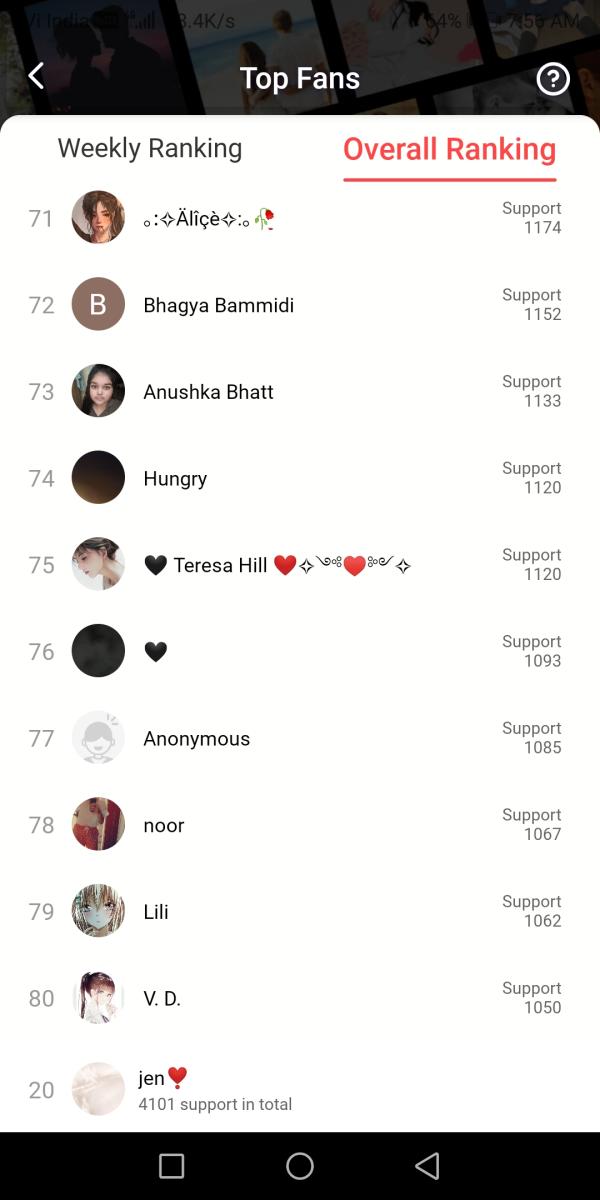Tap the system home button
The width and height of the screenshot is (600, 1200).
pos(300,1166)
